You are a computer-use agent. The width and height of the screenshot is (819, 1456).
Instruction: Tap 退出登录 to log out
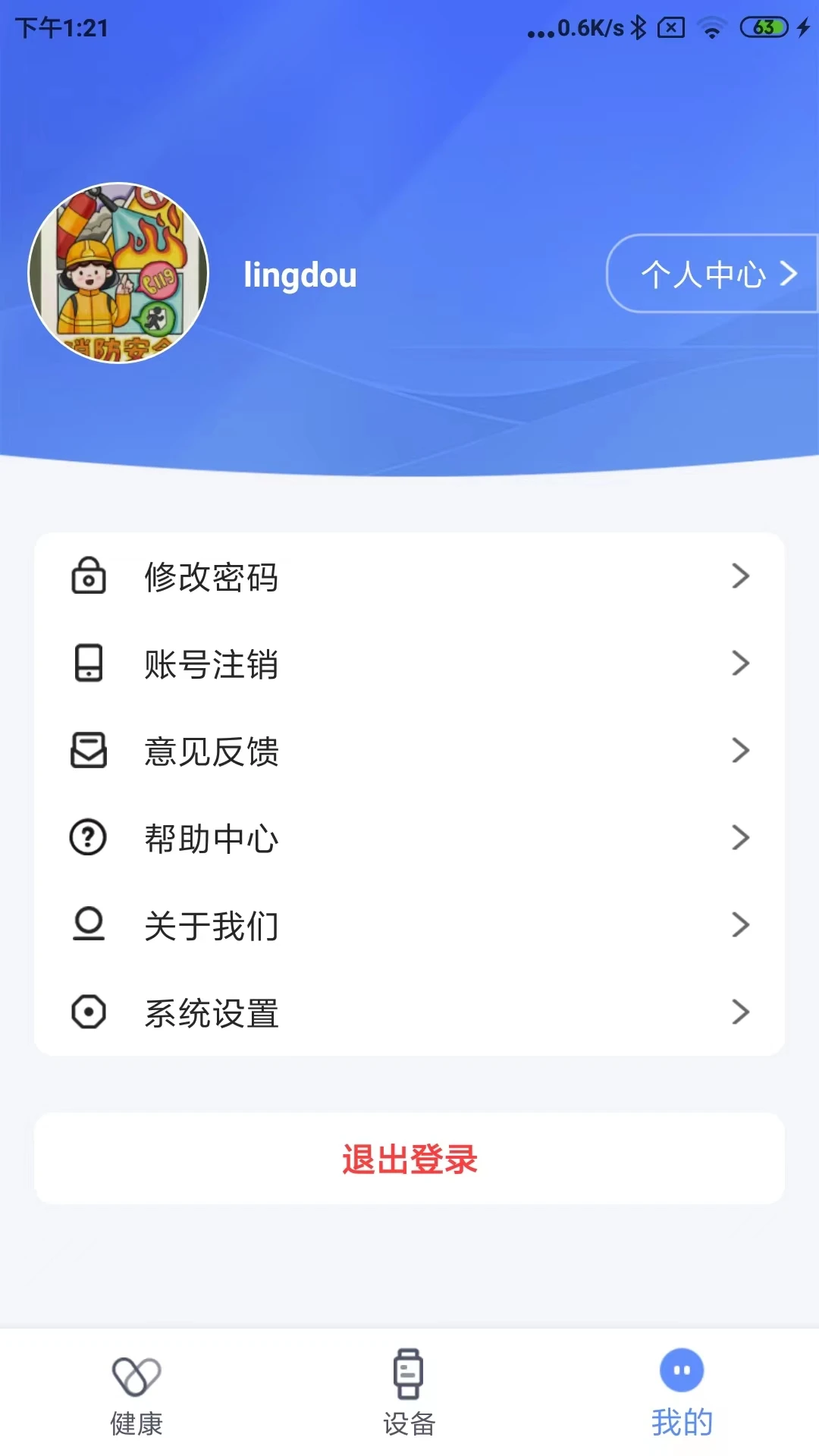click(409, 1159)
